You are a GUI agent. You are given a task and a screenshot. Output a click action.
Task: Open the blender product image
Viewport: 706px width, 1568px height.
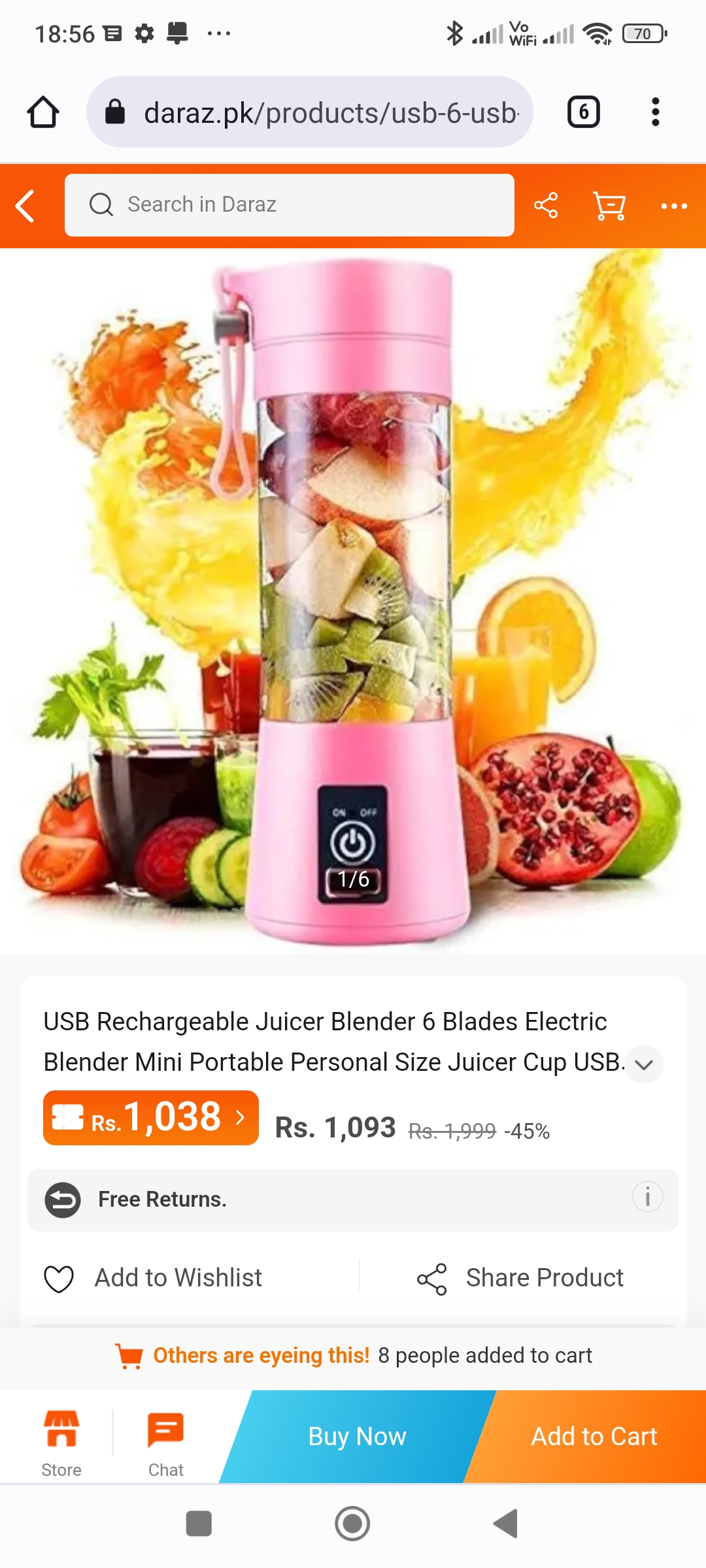coord(353,601)
